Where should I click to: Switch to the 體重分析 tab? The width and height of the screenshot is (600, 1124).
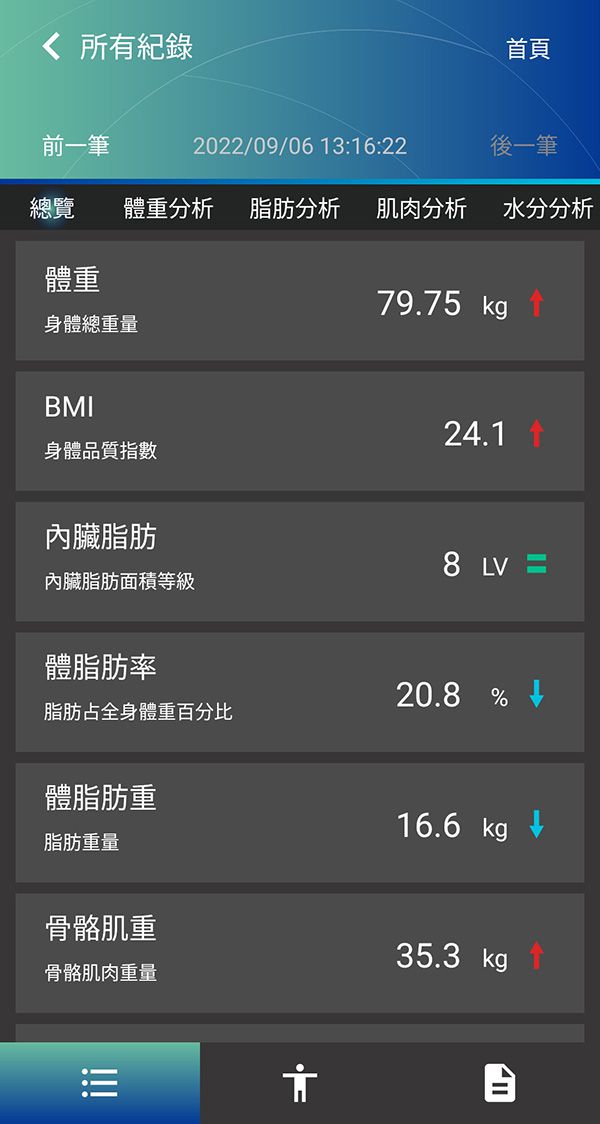click(168, 209)
